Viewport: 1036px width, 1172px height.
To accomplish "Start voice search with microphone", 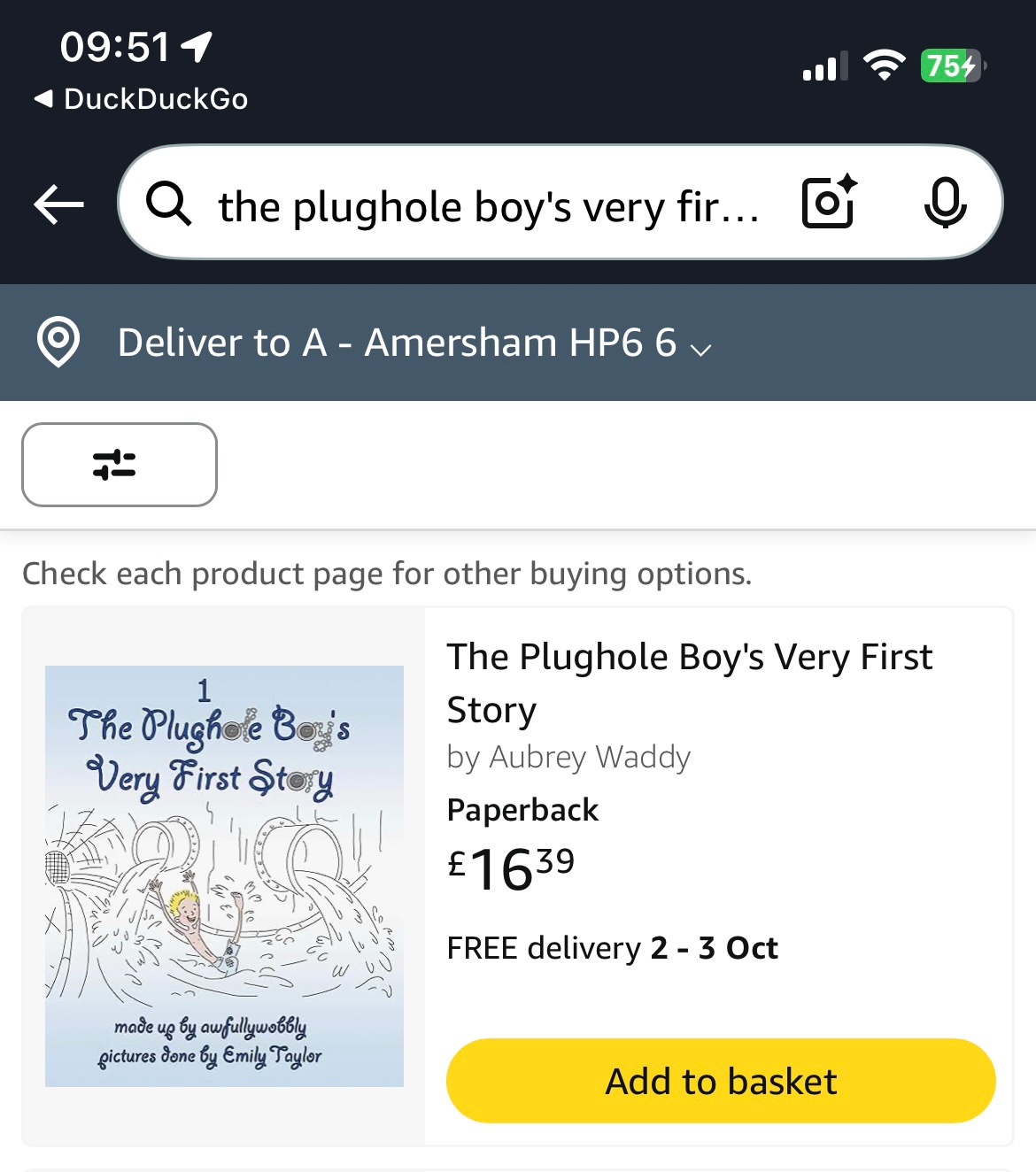I will (x=945, y=203).
